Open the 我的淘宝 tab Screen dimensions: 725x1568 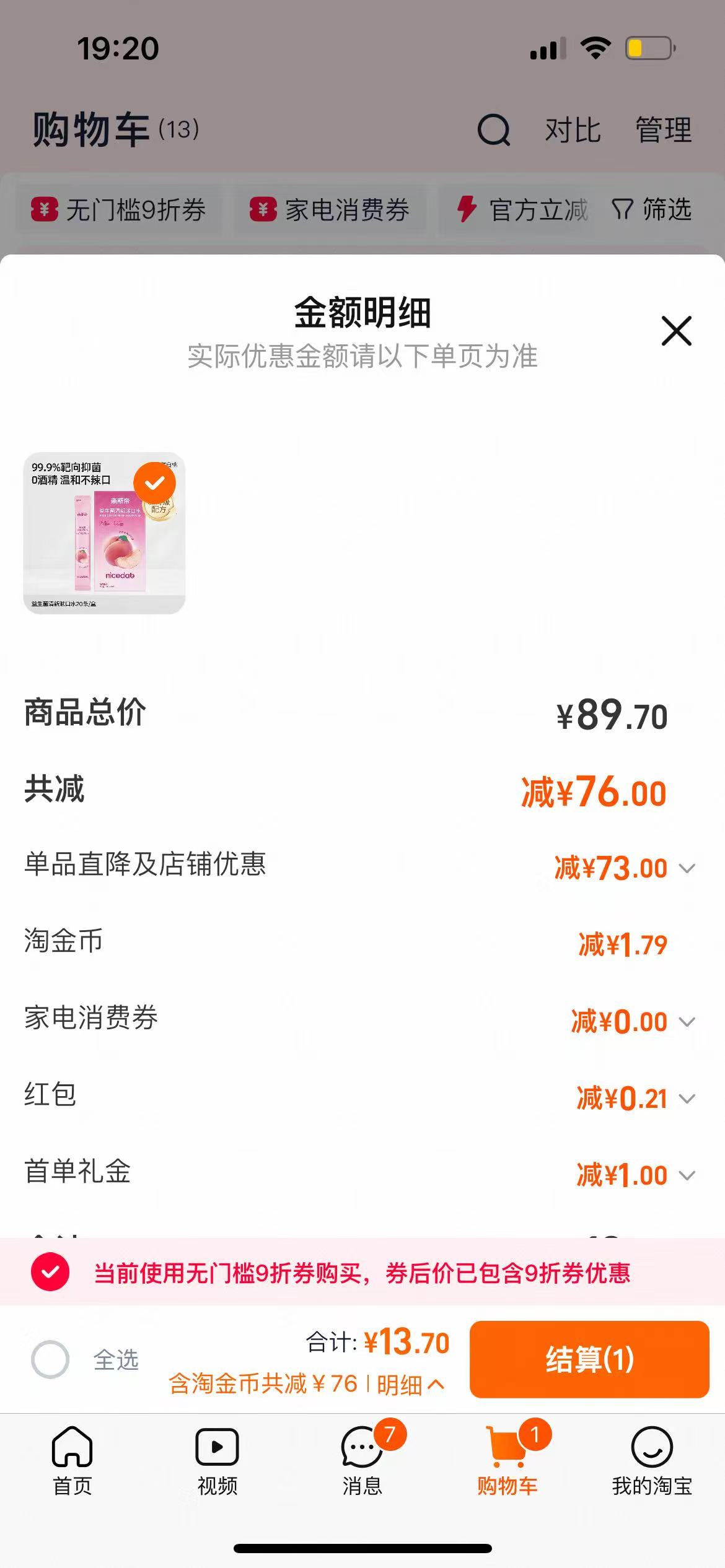pyautogui.click(x=651, y=1458)
